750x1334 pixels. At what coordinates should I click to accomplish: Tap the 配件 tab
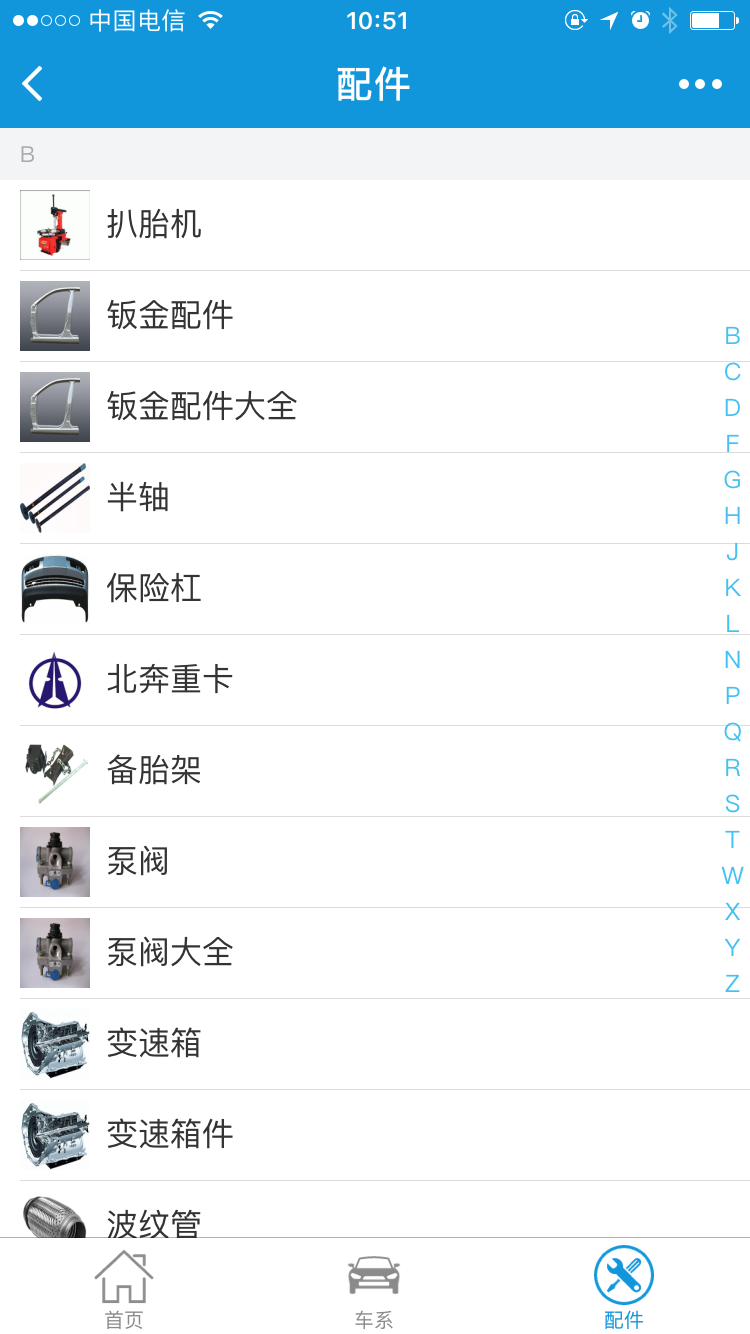click(x=624, y=1289)
